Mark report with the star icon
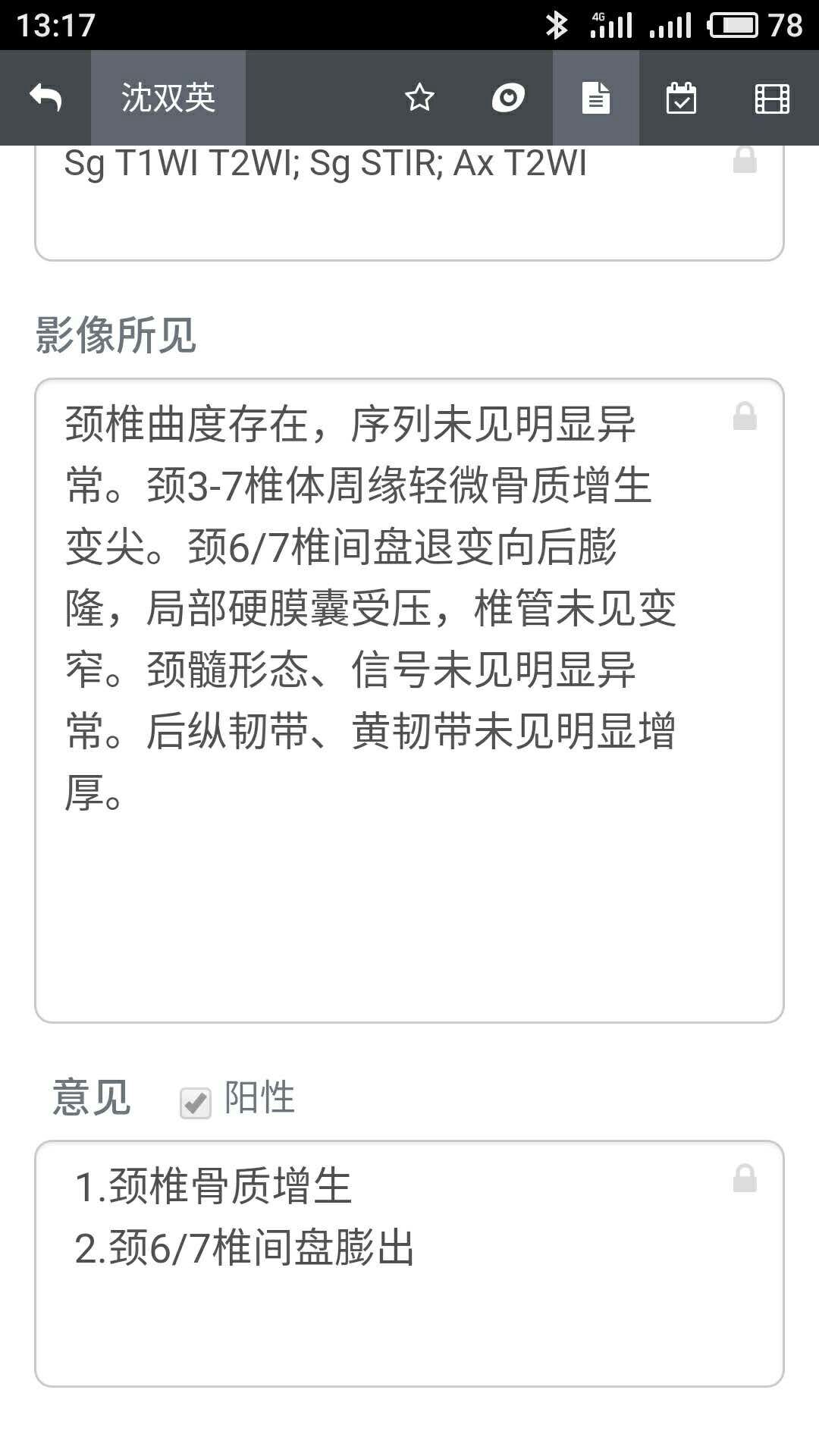Viewport: 819px width, 1456px height. tap(419, 98)
